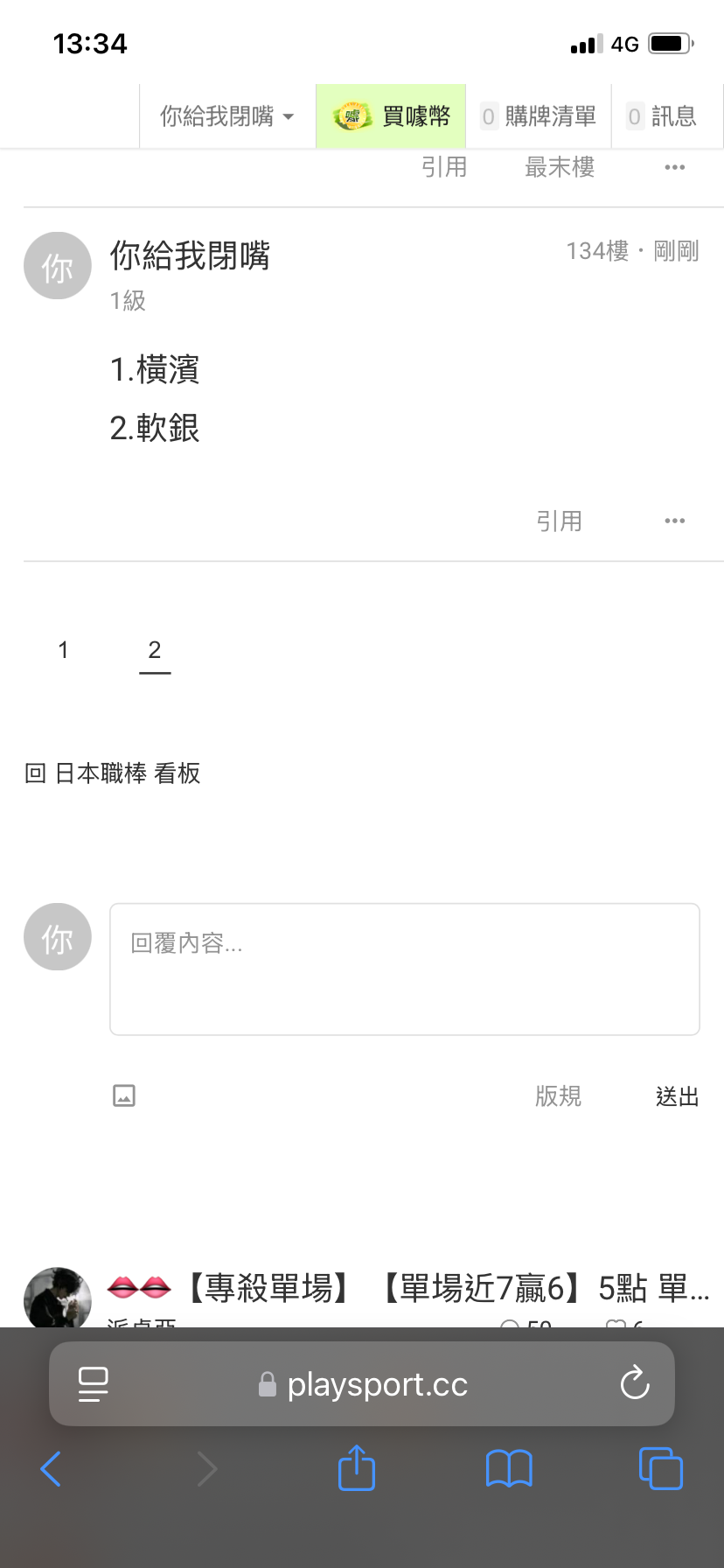Focus the 回覆內容 reply field

(x=405, y=969)
